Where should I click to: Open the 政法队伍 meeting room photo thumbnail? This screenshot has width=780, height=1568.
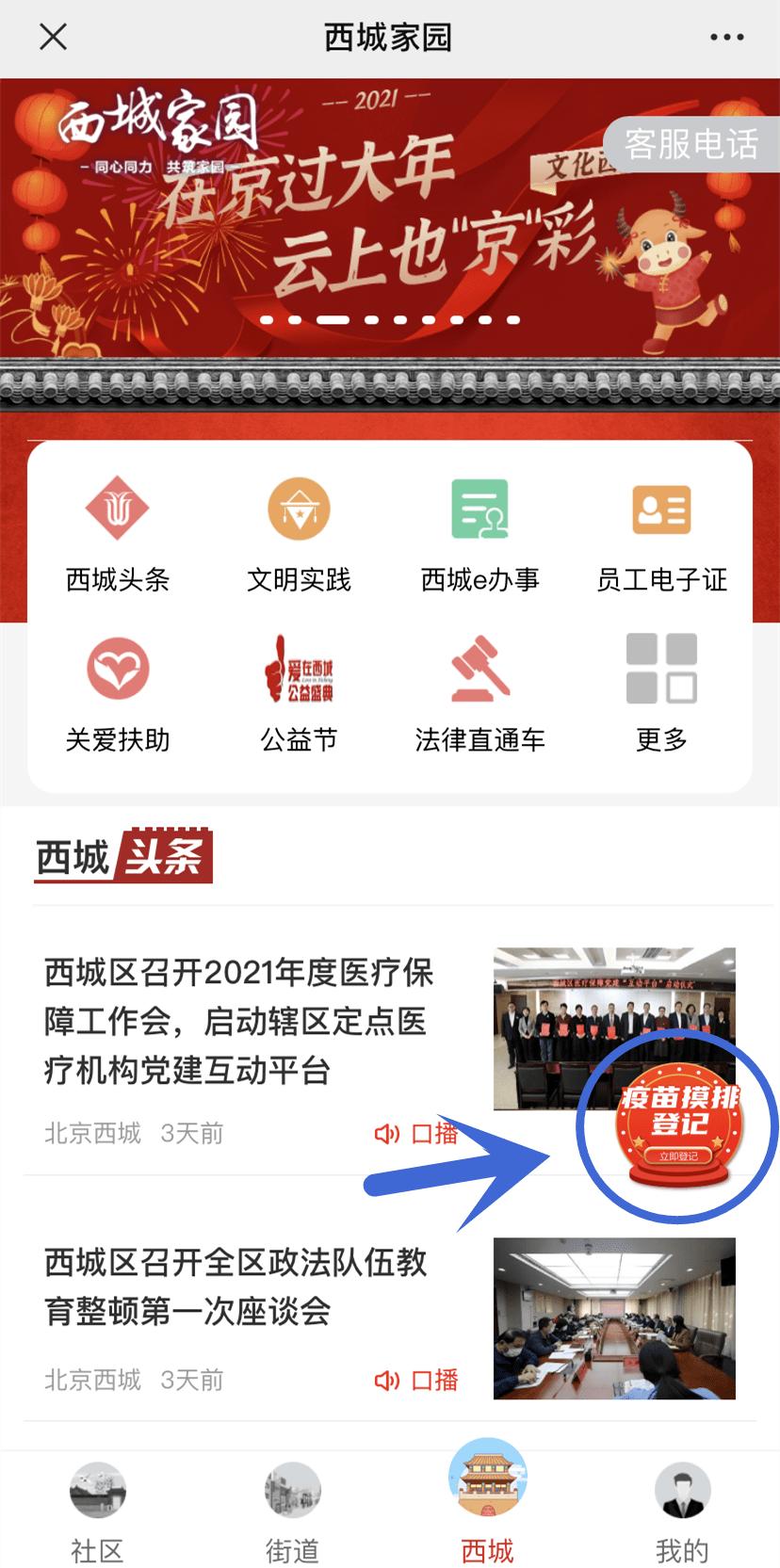(x=613, y=1319)
